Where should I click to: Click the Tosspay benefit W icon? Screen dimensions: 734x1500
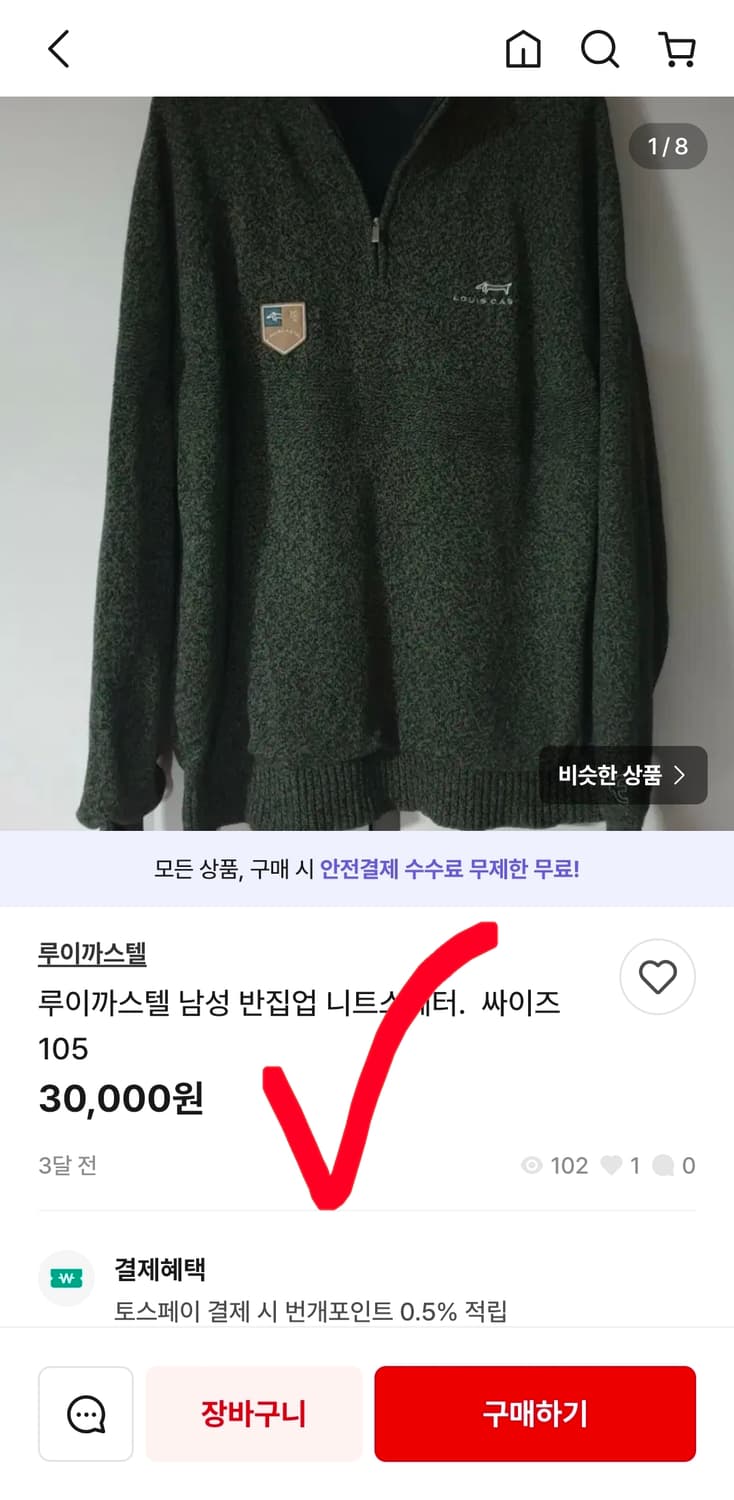pyautogui.click(x=66, y=1278)
